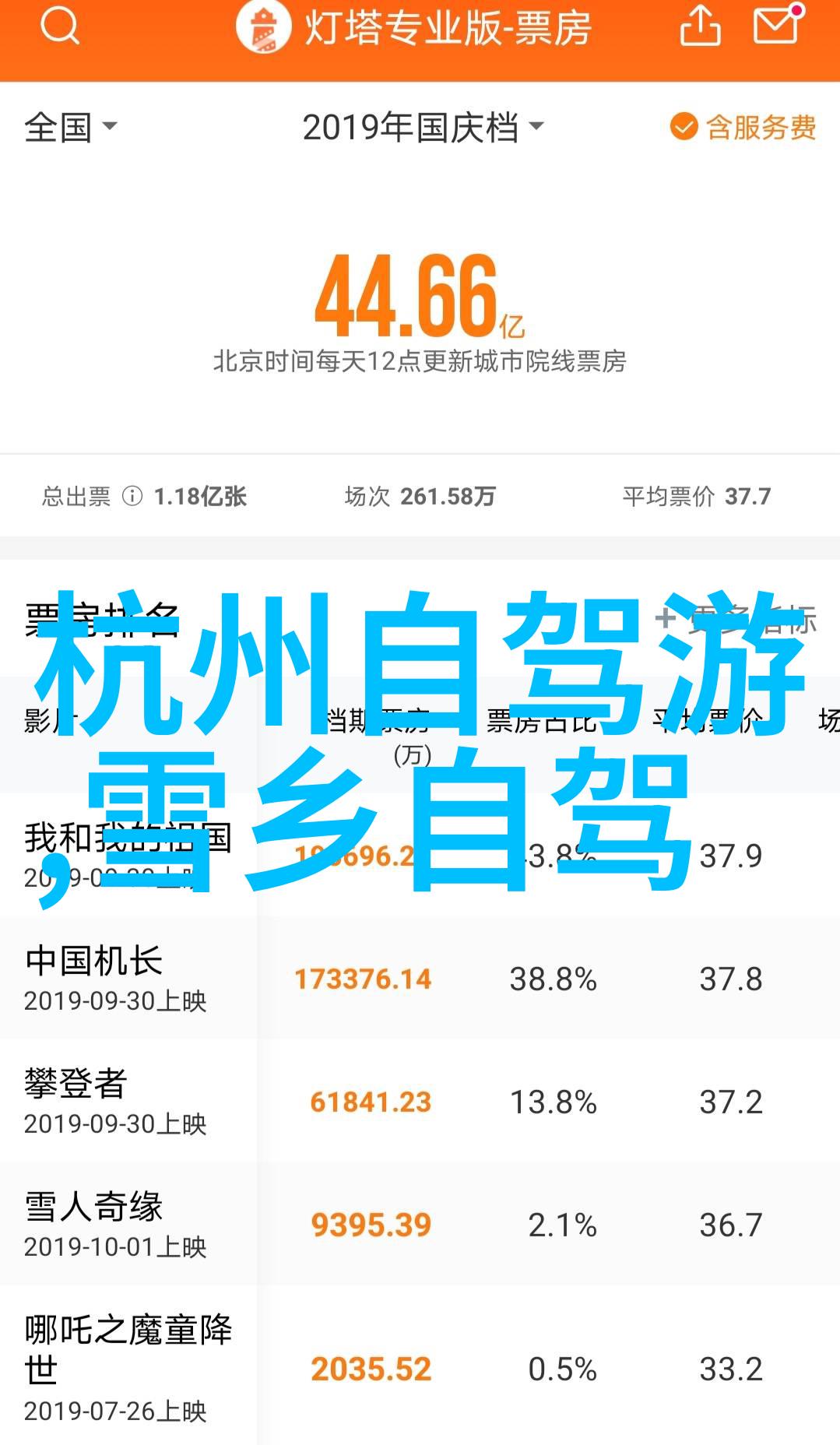Open the search icon

[59, 28]
